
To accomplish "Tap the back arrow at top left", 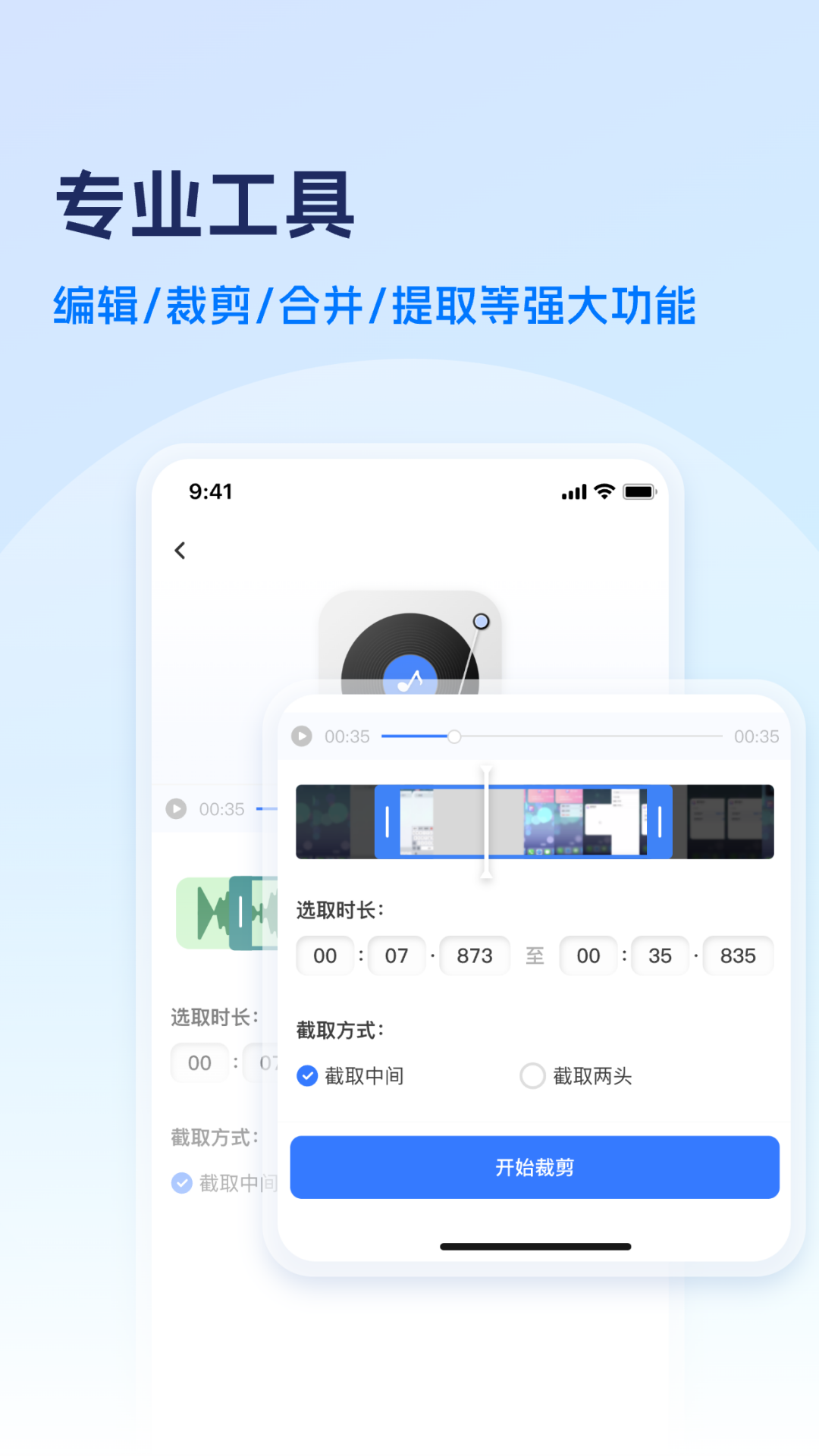I will click(x=180, y=551).
